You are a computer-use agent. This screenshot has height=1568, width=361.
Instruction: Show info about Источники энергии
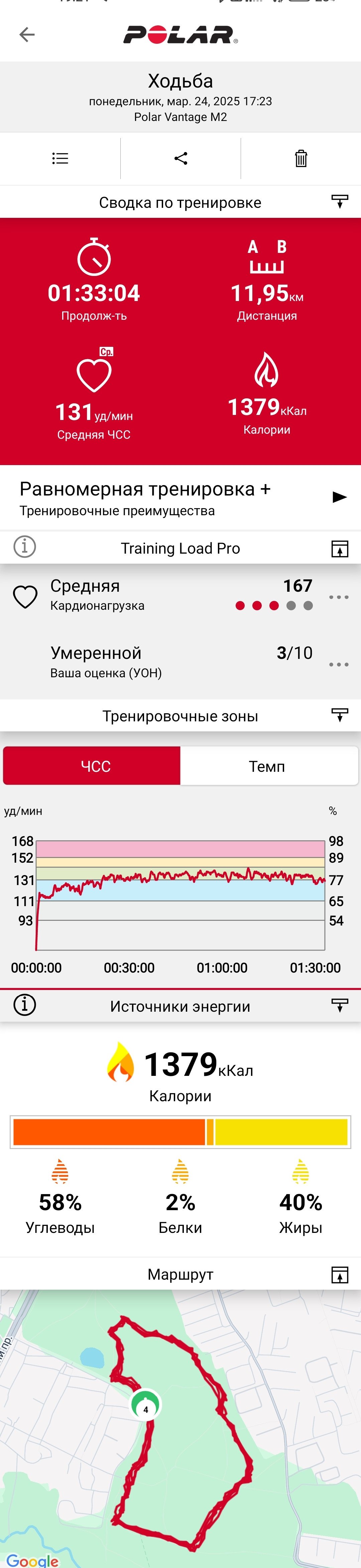point(25,1004)
